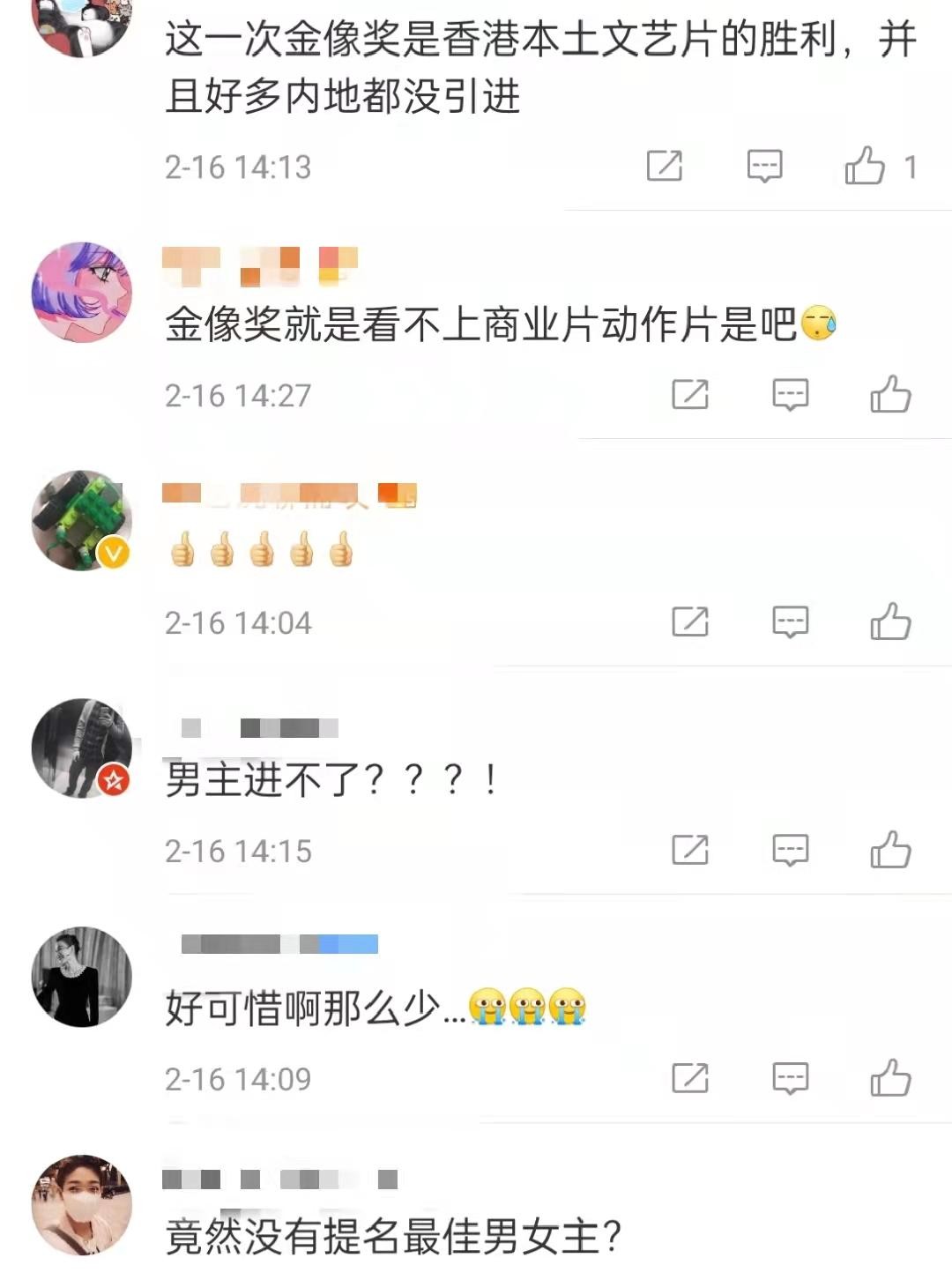Like the 男主进不了 comment
Image resolution: width=952 pixels, height=1280 pixels.
(x=890, y=850)
